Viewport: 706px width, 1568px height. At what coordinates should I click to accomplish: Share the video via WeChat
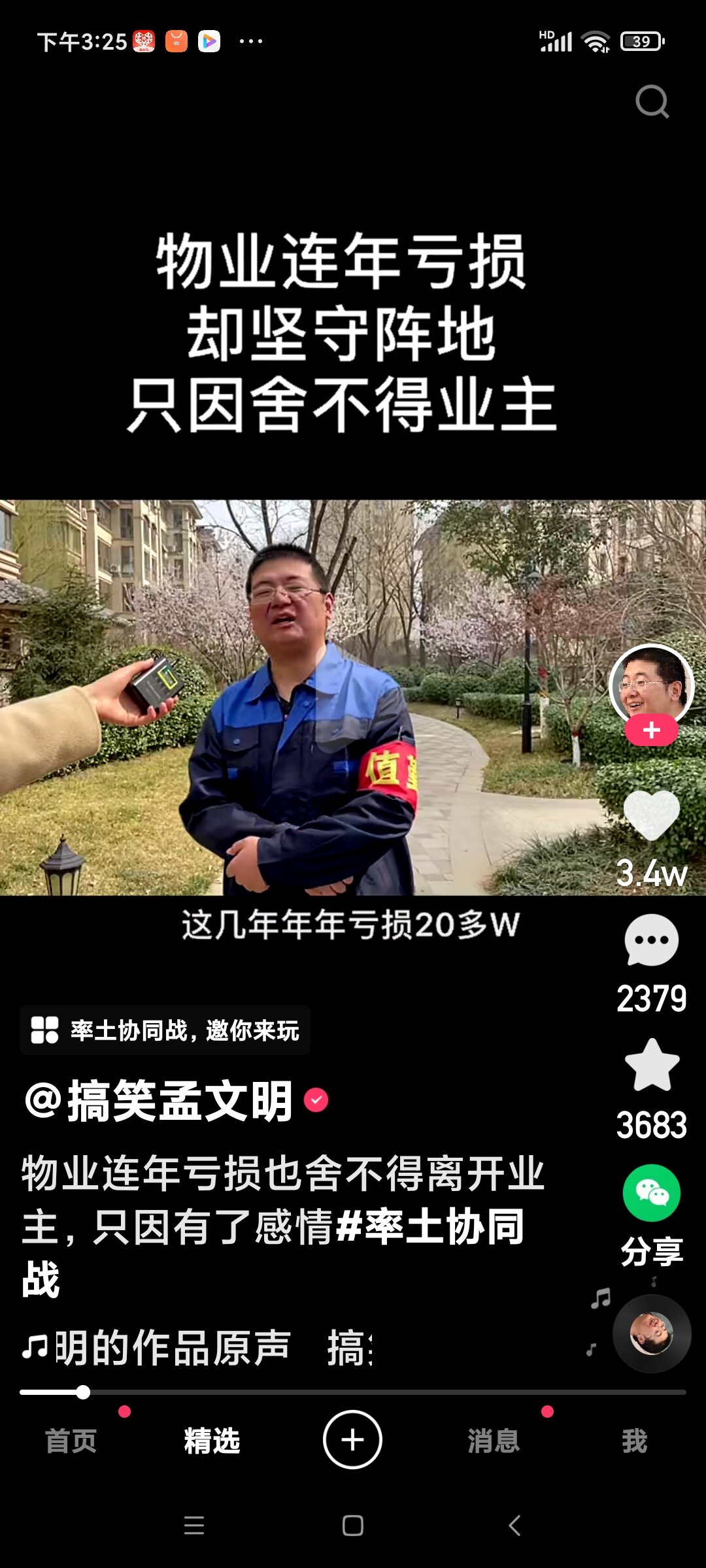coord(651,1193)
